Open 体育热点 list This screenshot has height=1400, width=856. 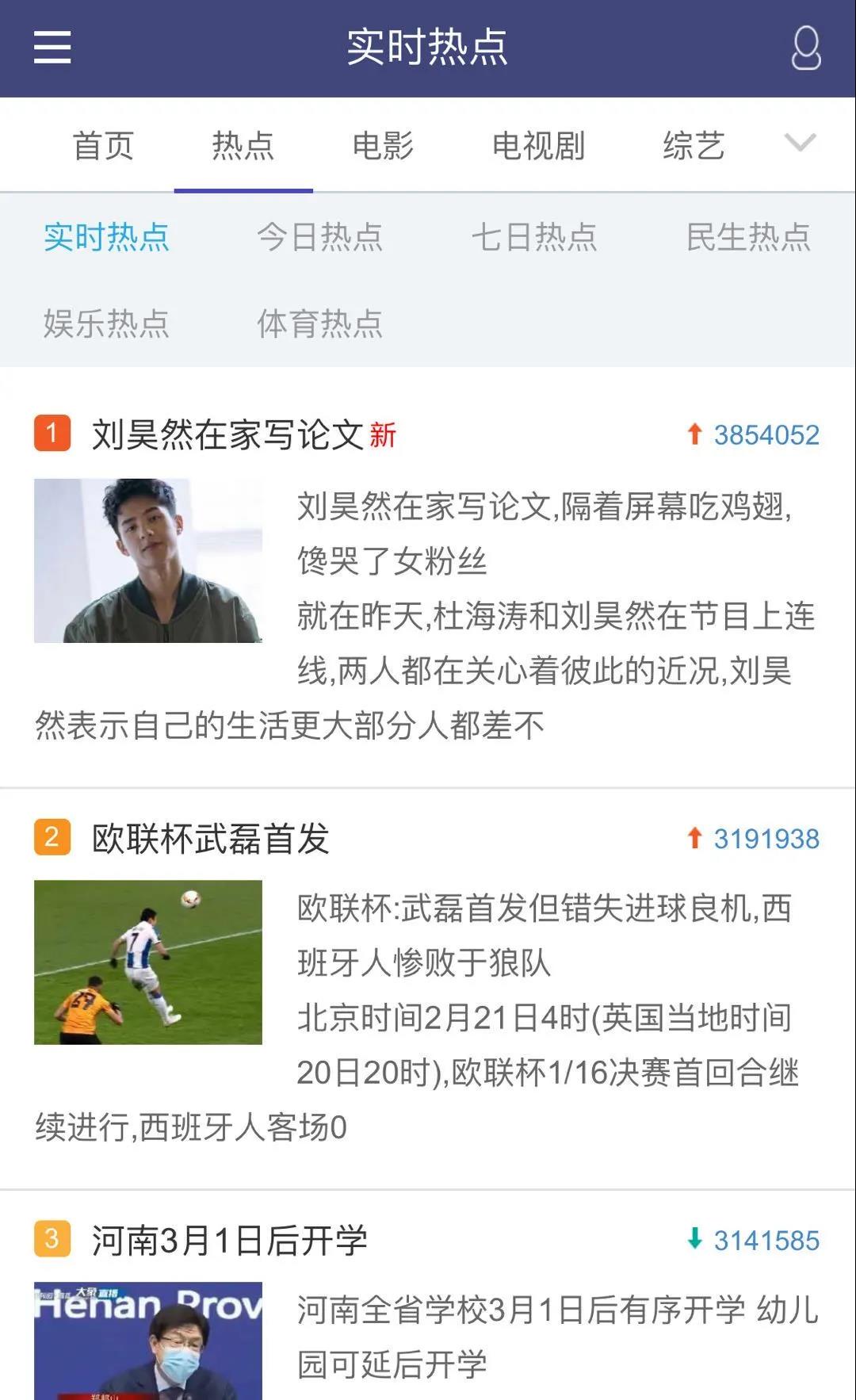pos(319,323)
